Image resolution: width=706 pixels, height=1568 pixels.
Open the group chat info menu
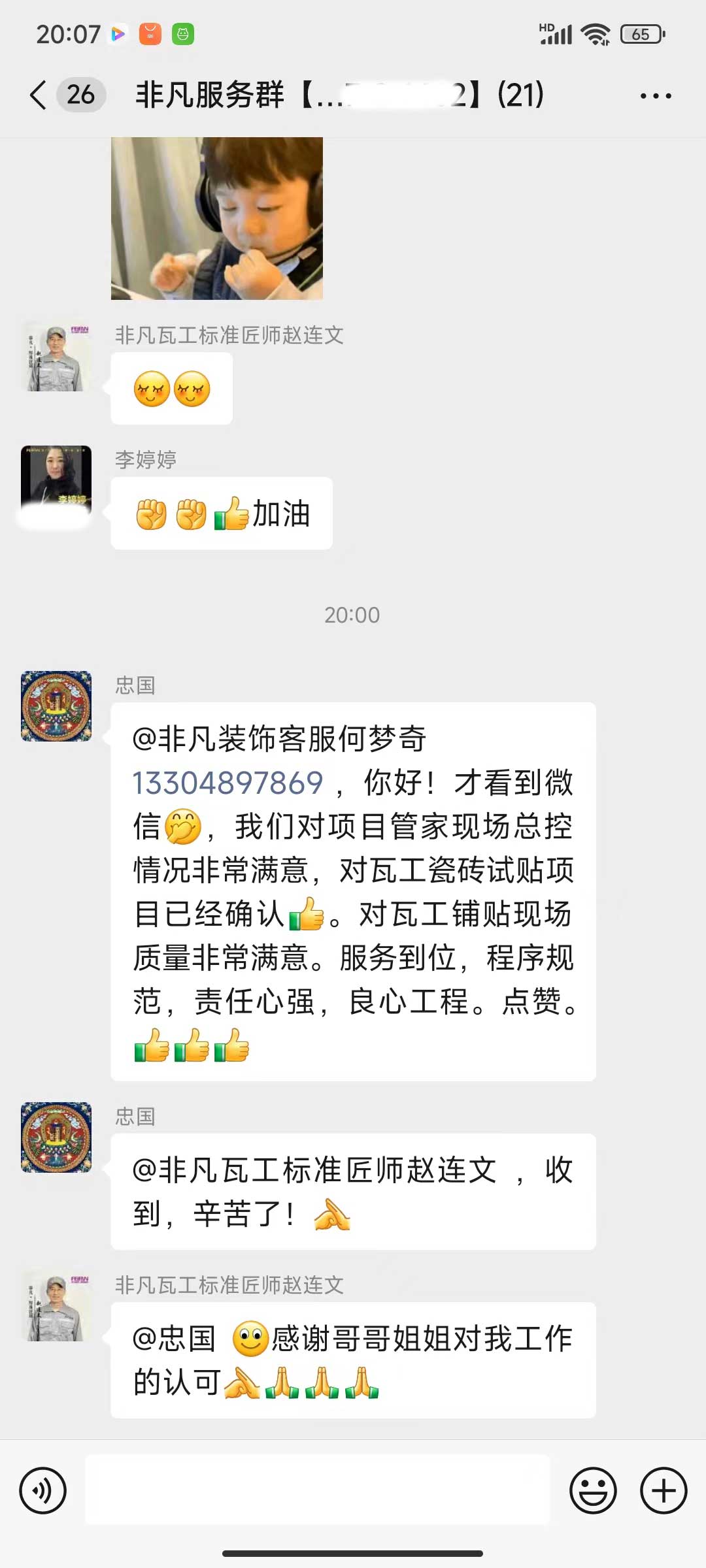coord(655,95)
